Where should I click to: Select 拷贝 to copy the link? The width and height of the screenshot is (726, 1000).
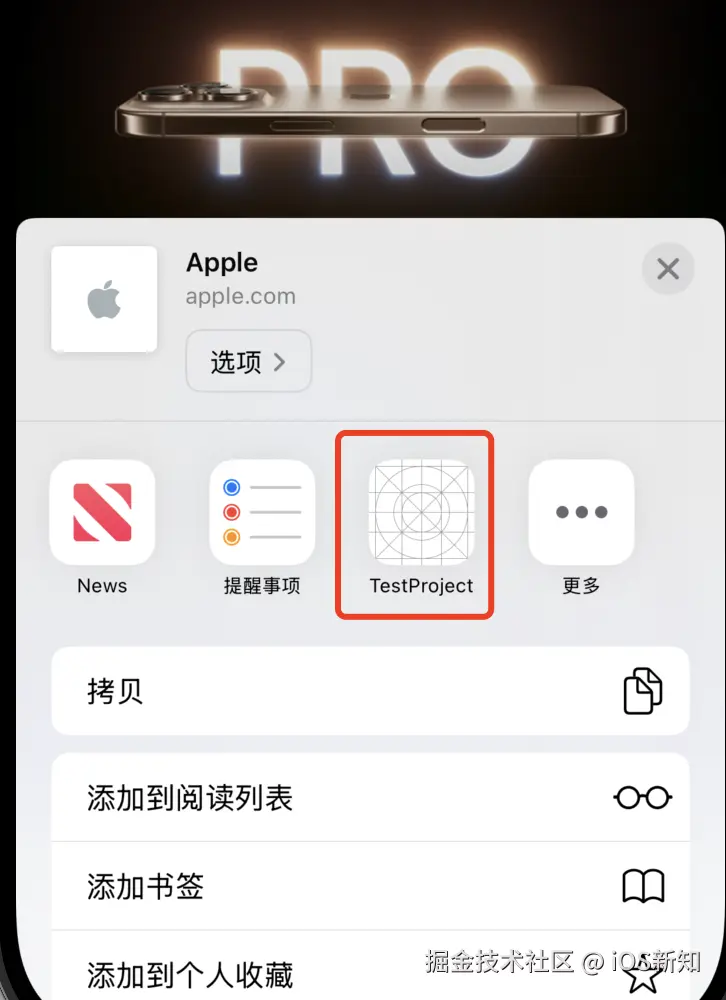(x=370, y=691)
